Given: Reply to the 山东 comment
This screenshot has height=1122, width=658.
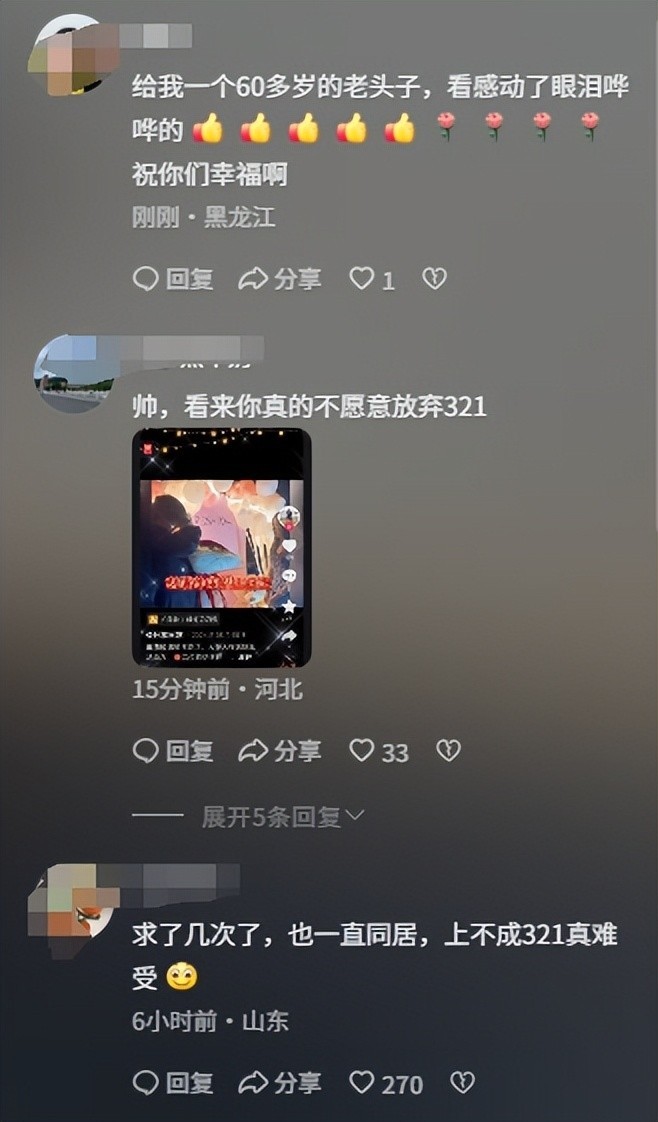Looking at the screenshot, I should click(172, 1082).
